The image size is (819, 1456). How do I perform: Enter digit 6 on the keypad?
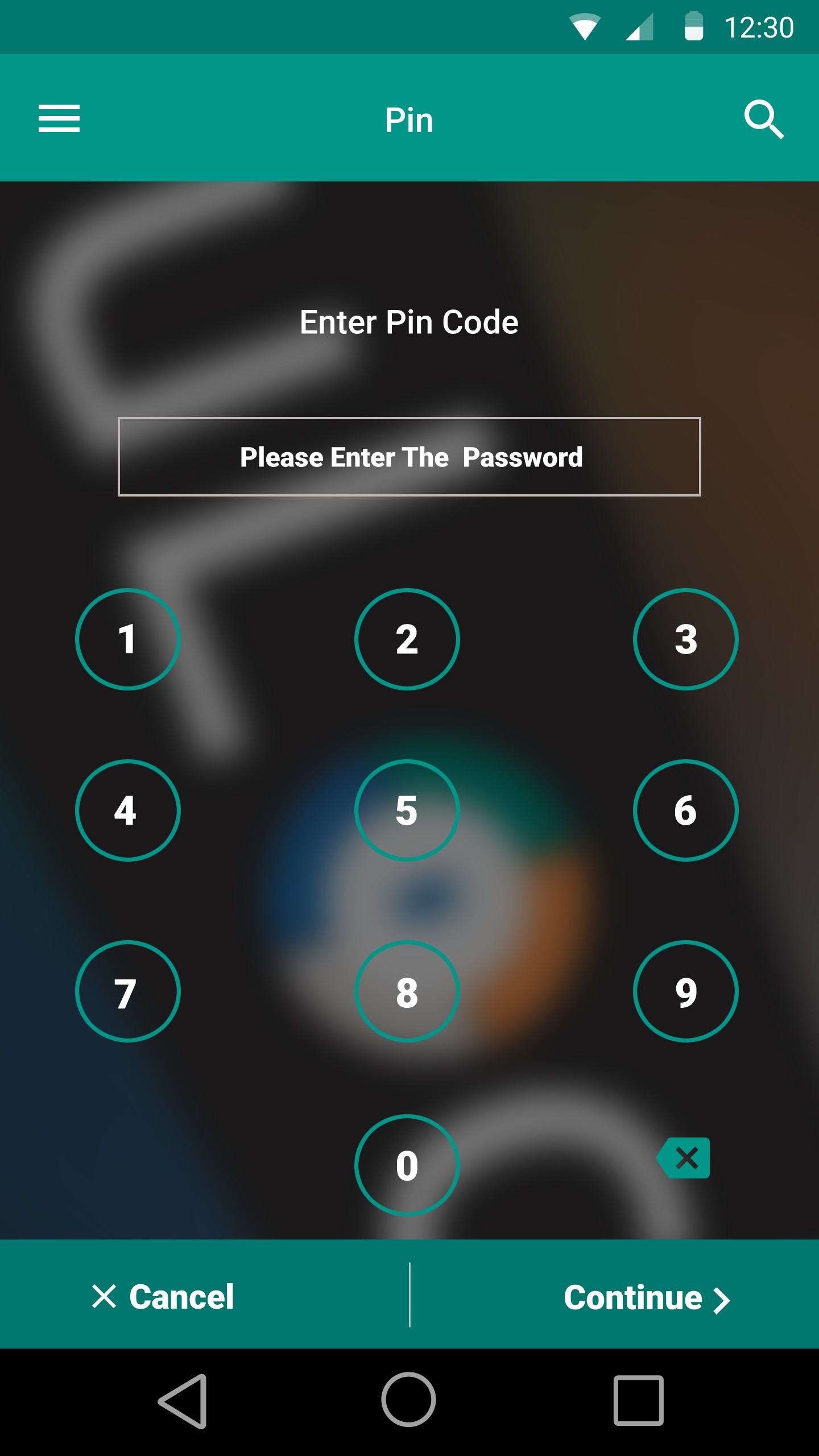coord(686,810)
